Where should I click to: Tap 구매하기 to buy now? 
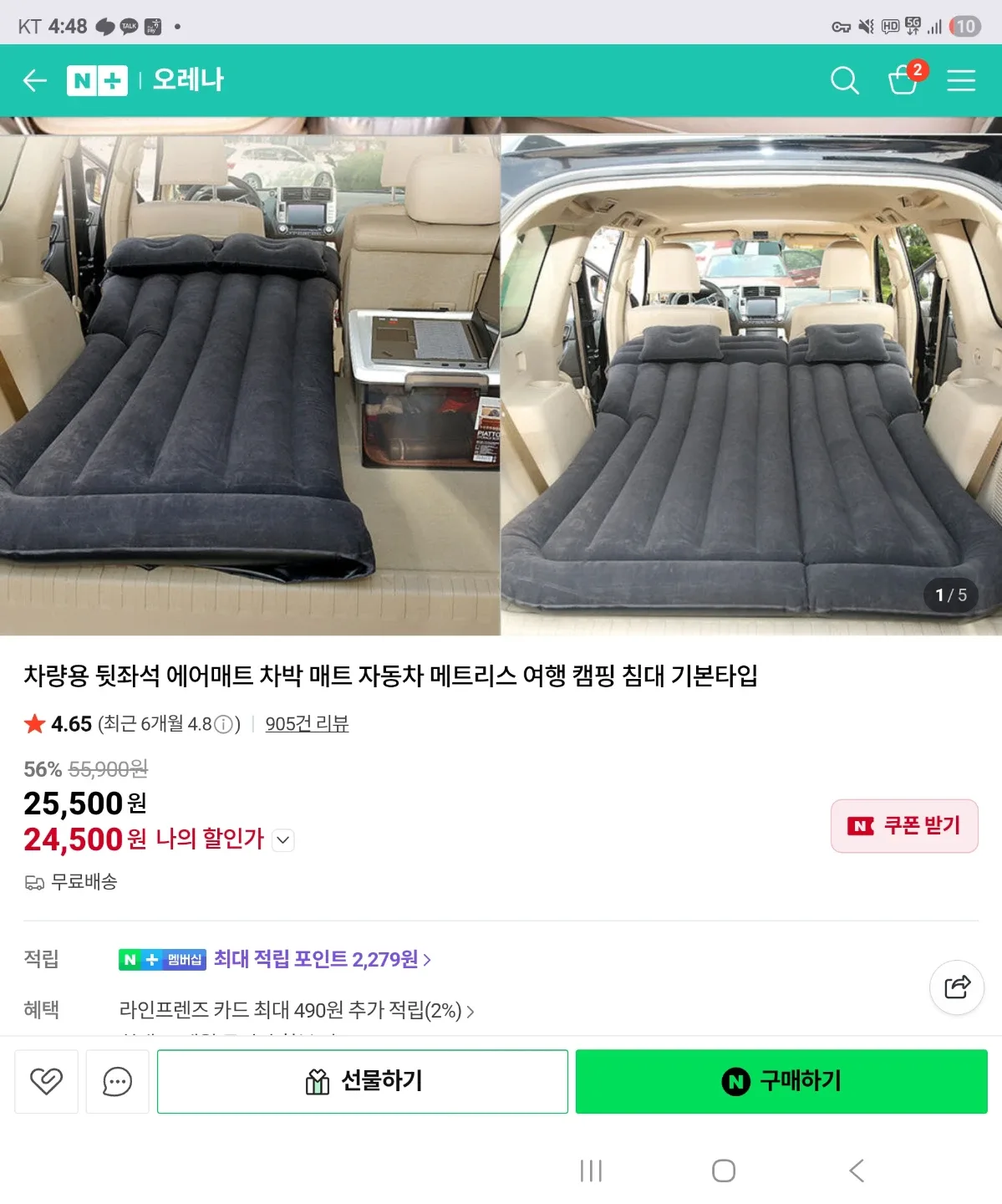[x=781, y=1081]
